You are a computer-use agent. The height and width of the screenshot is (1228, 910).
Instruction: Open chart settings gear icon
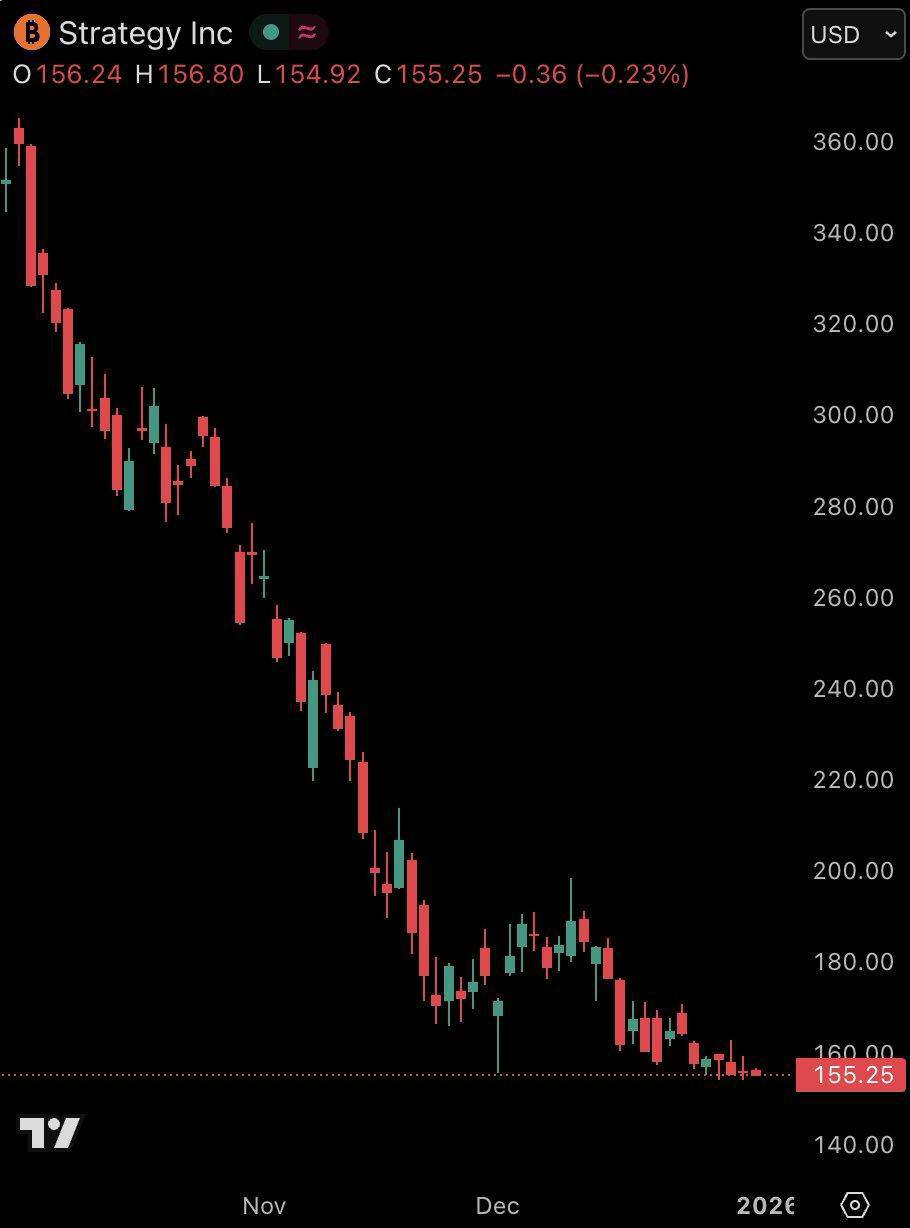point(855,1204)
